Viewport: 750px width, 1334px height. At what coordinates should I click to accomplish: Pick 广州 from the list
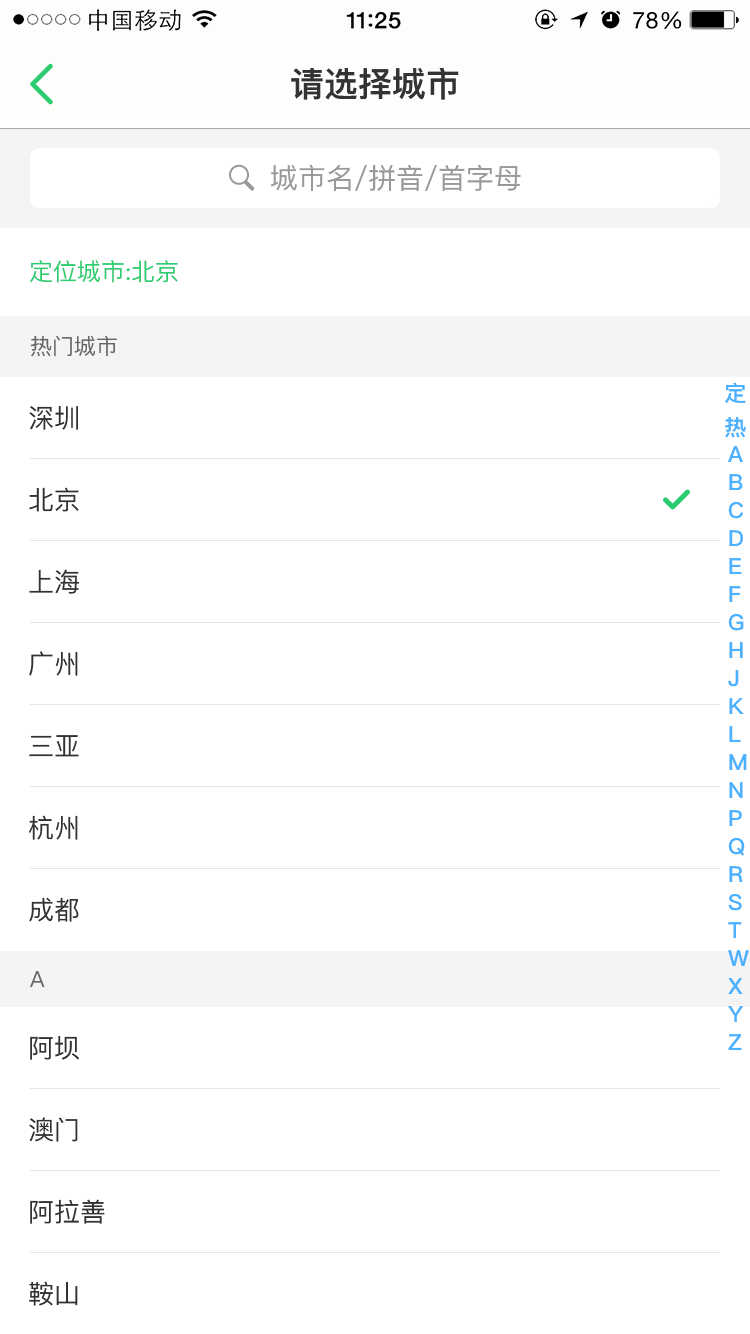375,664
